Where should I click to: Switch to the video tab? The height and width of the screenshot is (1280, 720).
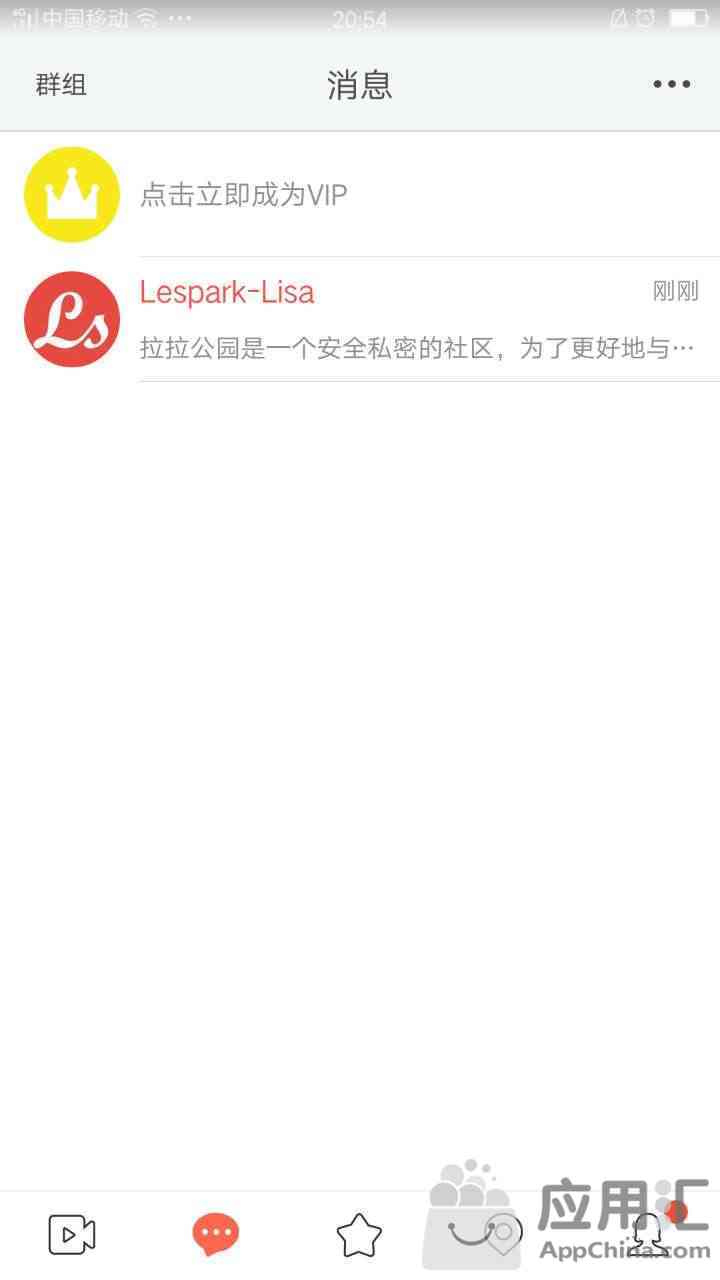72,1235
